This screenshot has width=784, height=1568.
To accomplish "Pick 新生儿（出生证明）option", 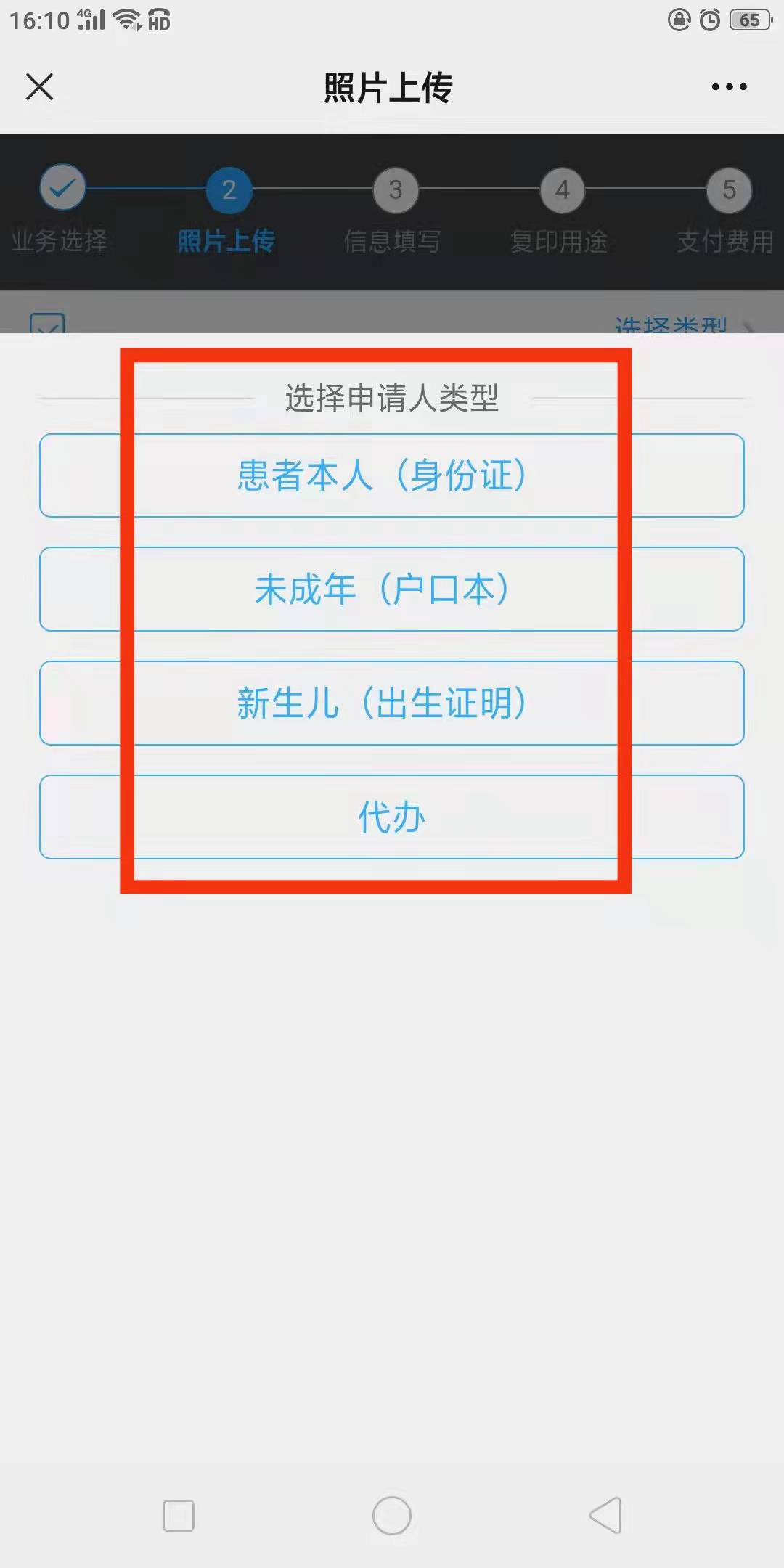I will point(392,703).
